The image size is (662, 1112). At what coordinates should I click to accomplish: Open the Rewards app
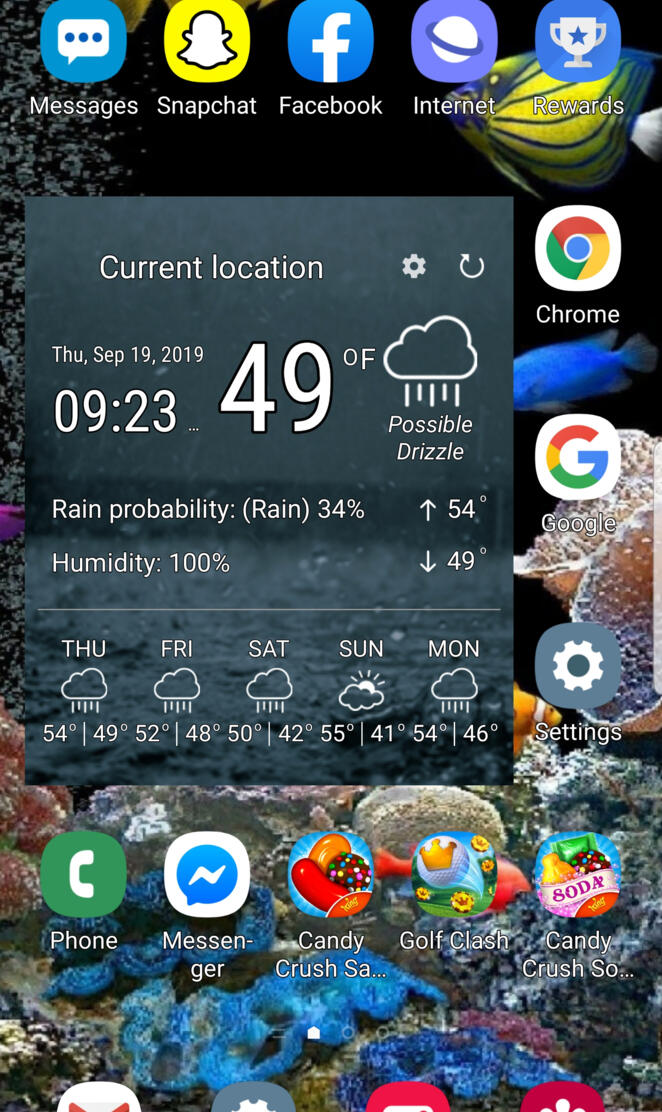[x=578, y=42]
